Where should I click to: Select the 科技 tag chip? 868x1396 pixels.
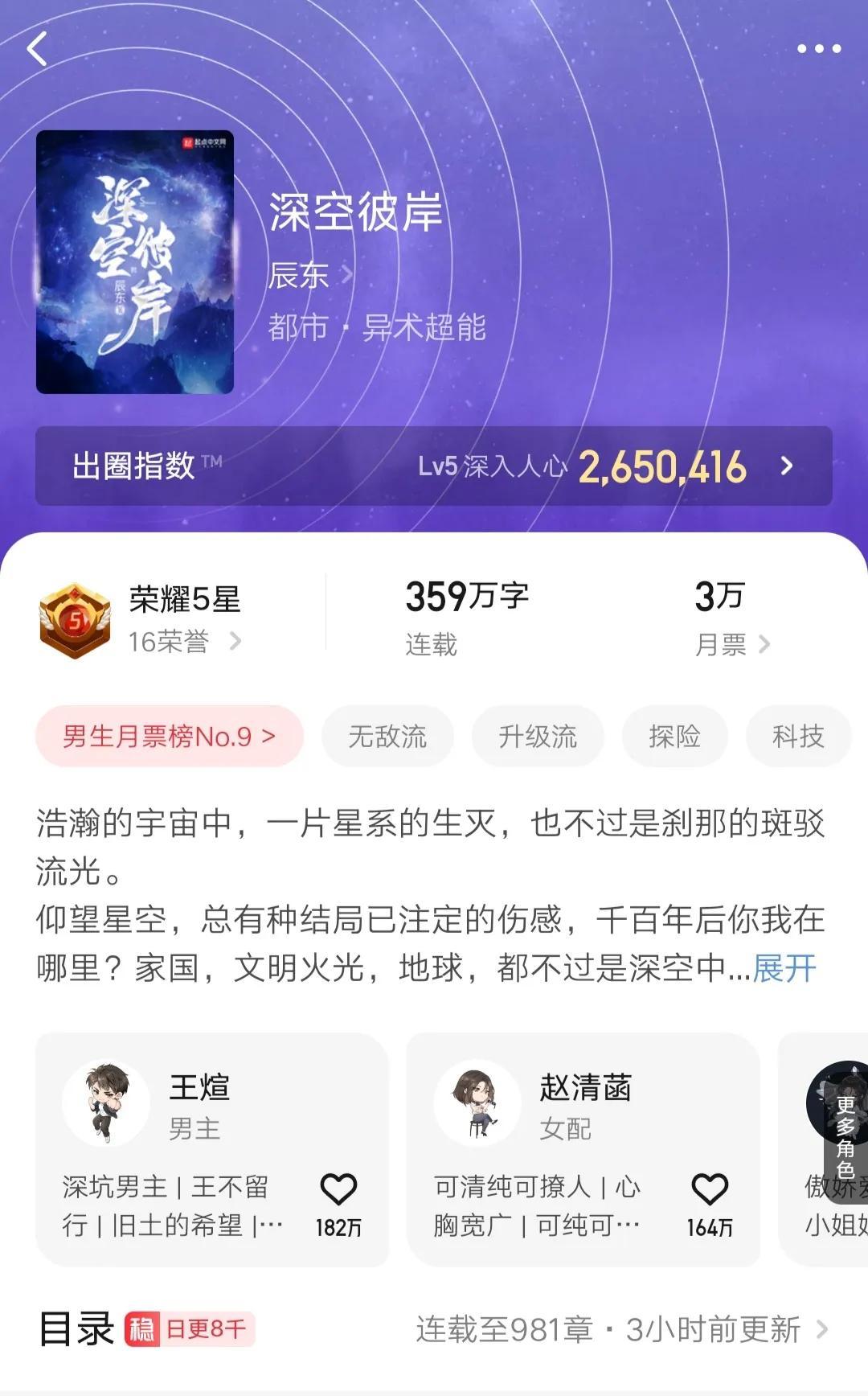797,736
